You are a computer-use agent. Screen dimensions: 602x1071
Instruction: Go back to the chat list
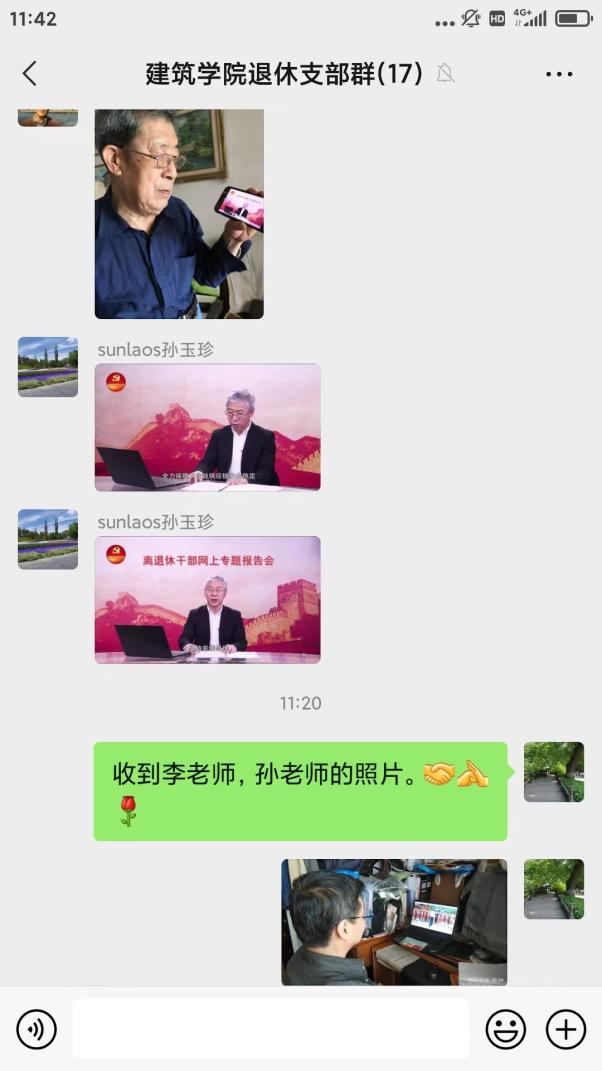pyautogui.click(x=30, y=73)
